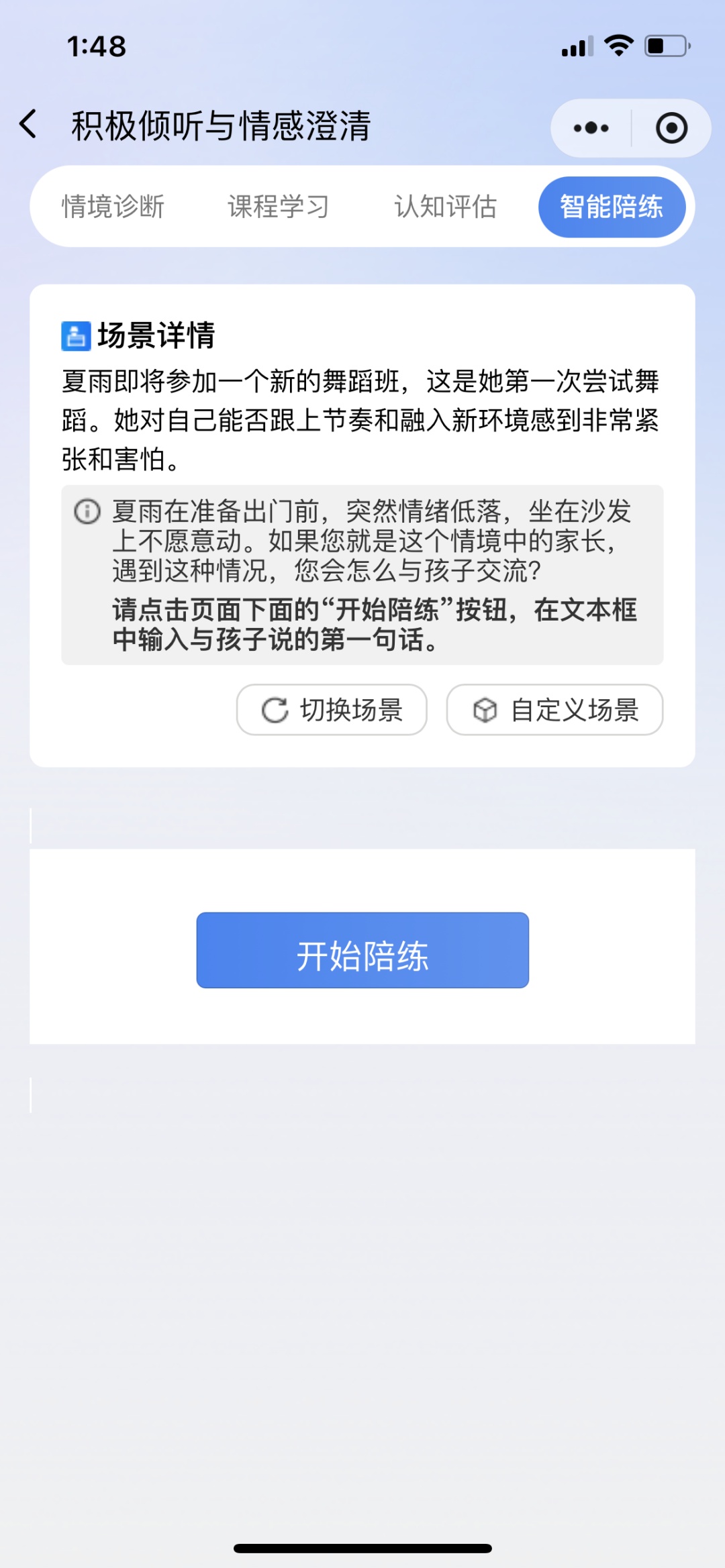Screen dimensions: 725x1568
Task: Select the 智能陪练 tab
Action: point(612,207)
